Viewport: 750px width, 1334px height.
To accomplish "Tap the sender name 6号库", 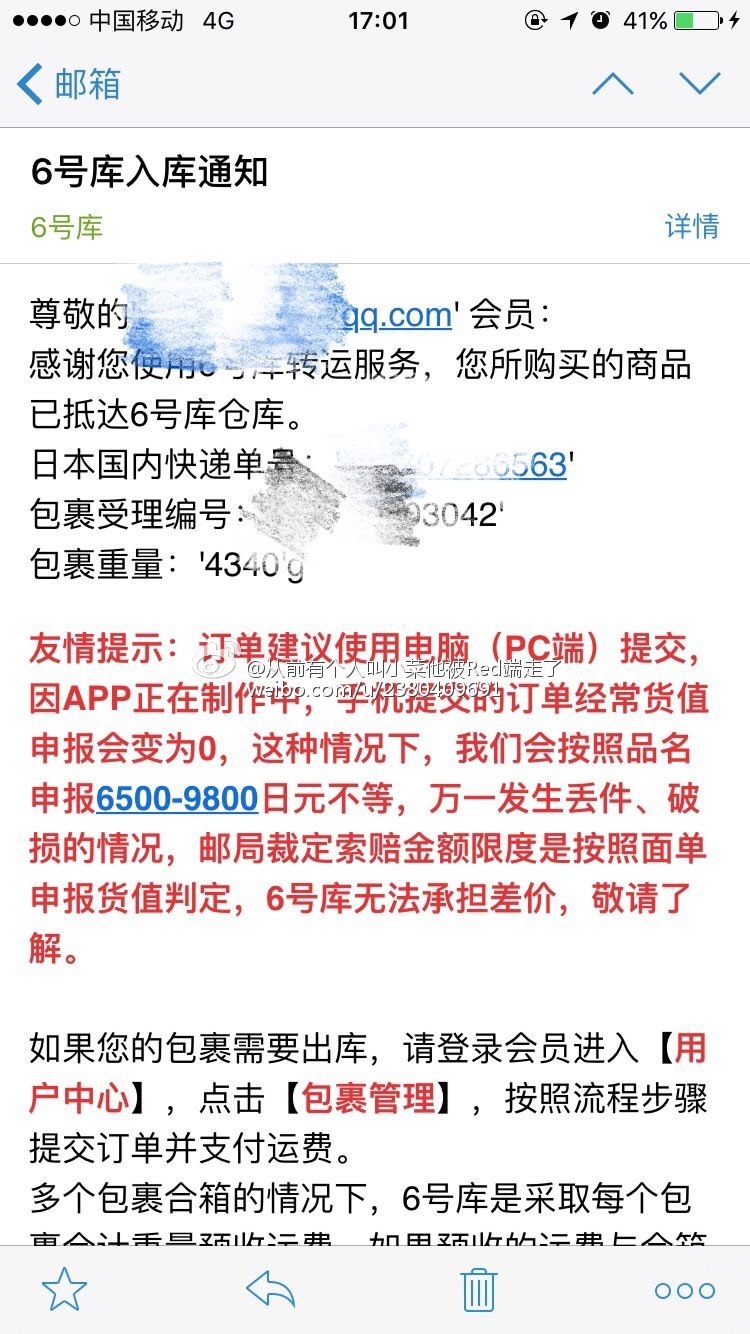I will point(67,227).
